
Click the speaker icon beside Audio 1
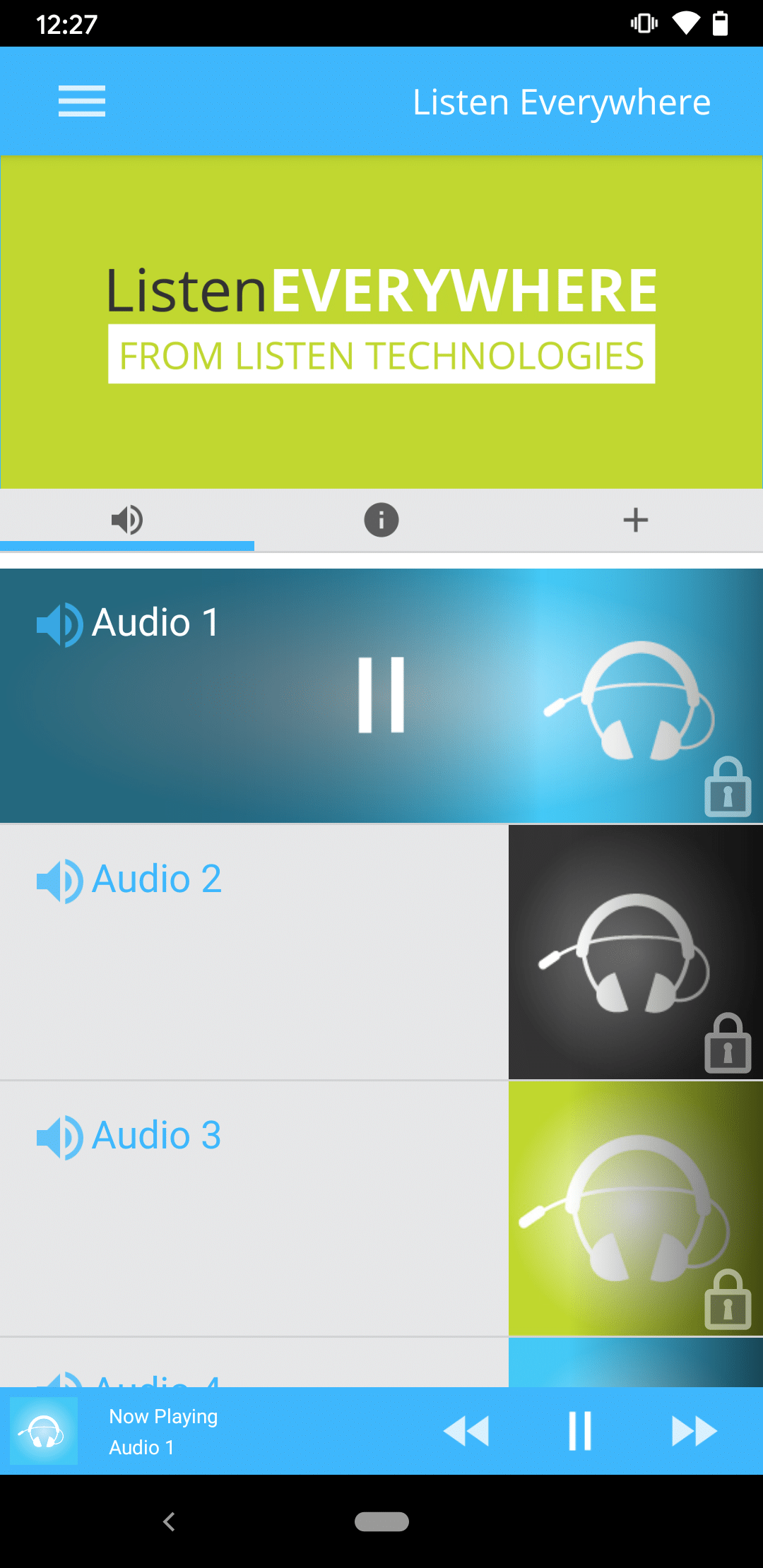tap(59, 623)
